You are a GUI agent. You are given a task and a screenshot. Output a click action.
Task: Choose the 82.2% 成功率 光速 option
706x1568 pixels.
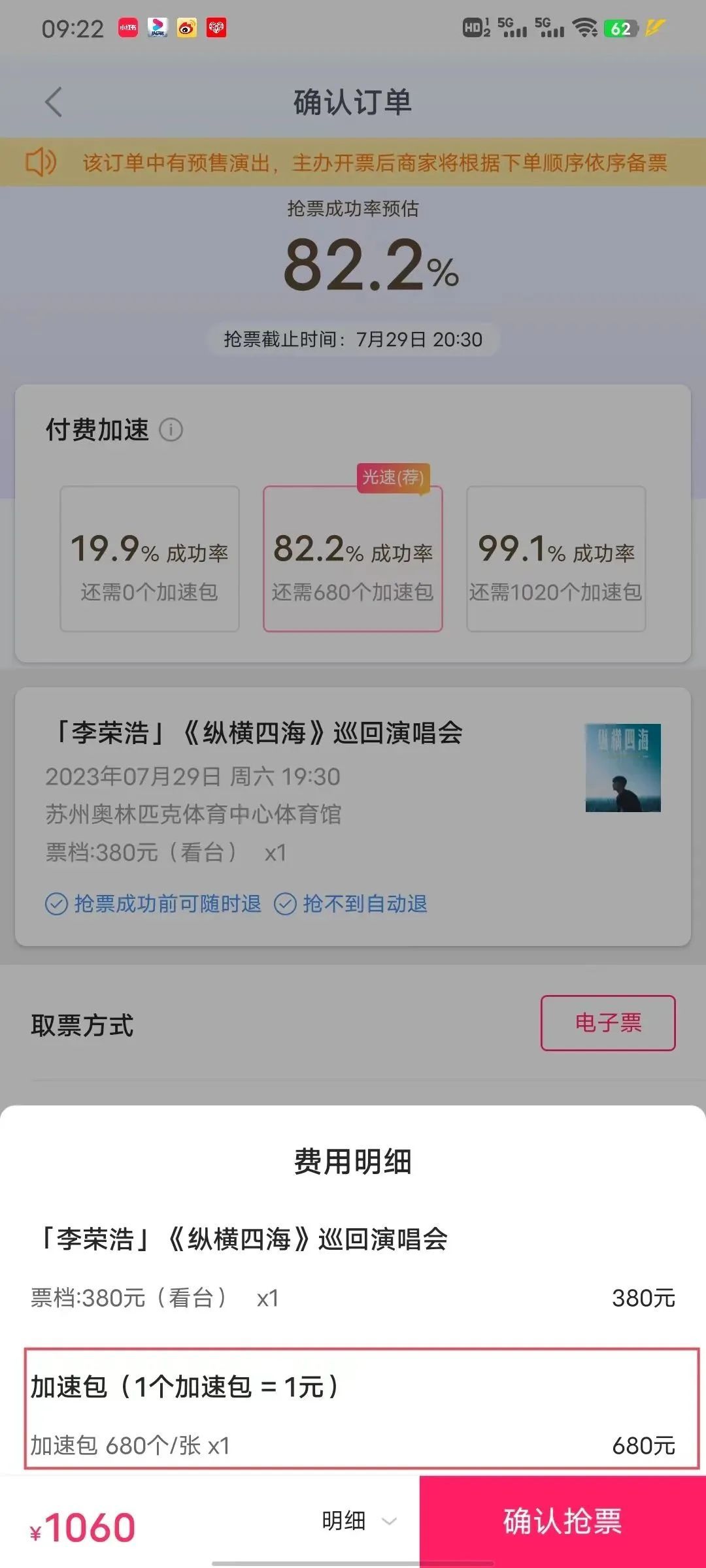[x=353, y=559]
